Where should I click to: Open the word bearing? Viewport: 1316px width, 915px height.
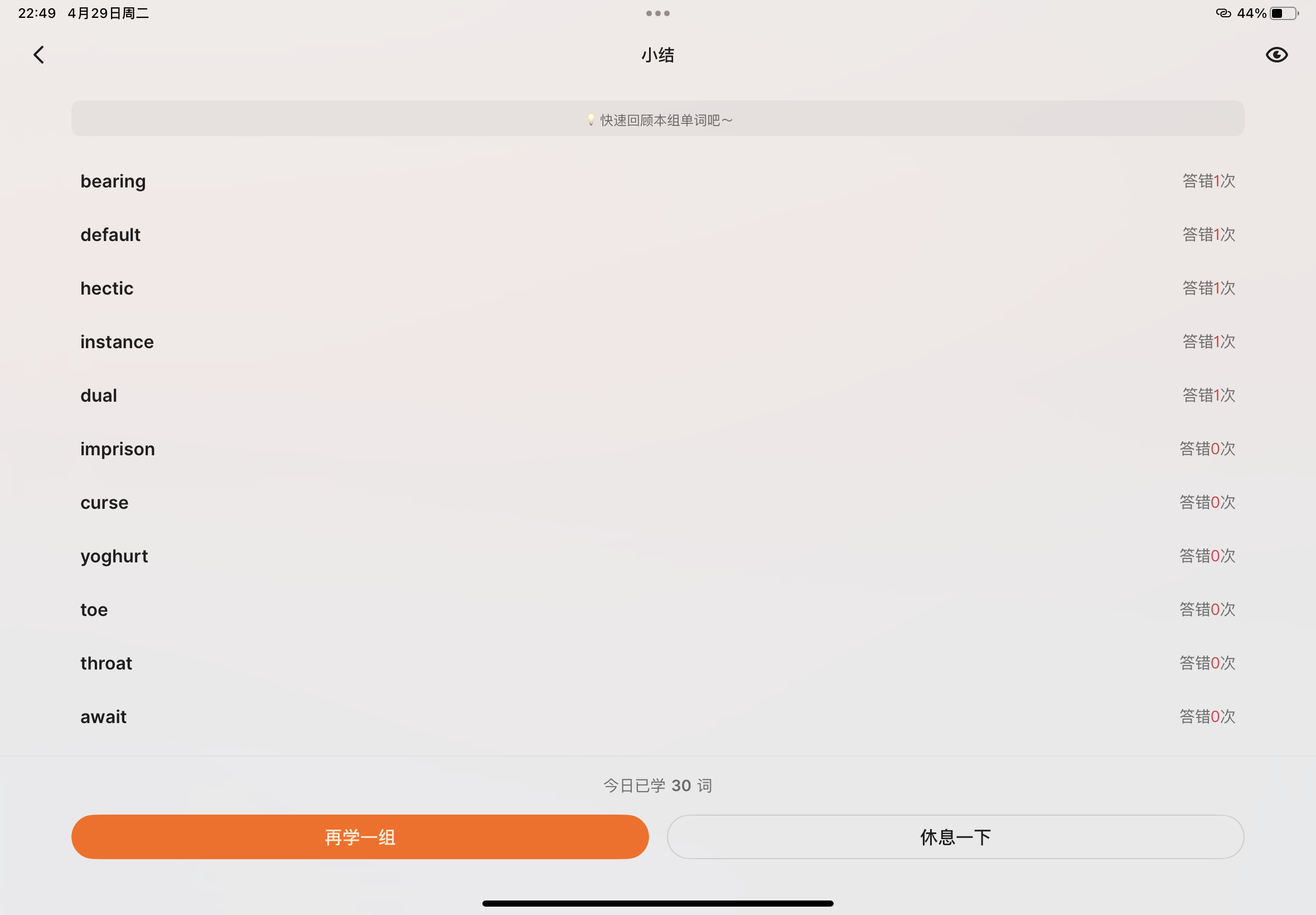pyautogui.click(x=113, y=181)
